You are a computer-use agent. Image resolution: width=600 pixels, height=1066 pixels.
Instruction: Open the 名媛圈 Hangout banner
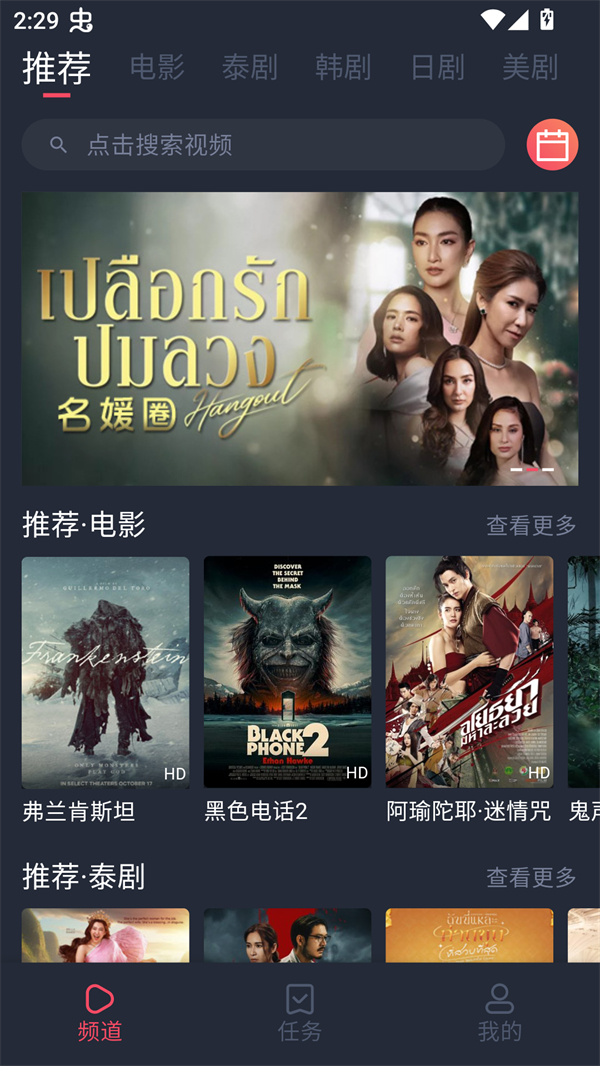(x=300, y=338)
